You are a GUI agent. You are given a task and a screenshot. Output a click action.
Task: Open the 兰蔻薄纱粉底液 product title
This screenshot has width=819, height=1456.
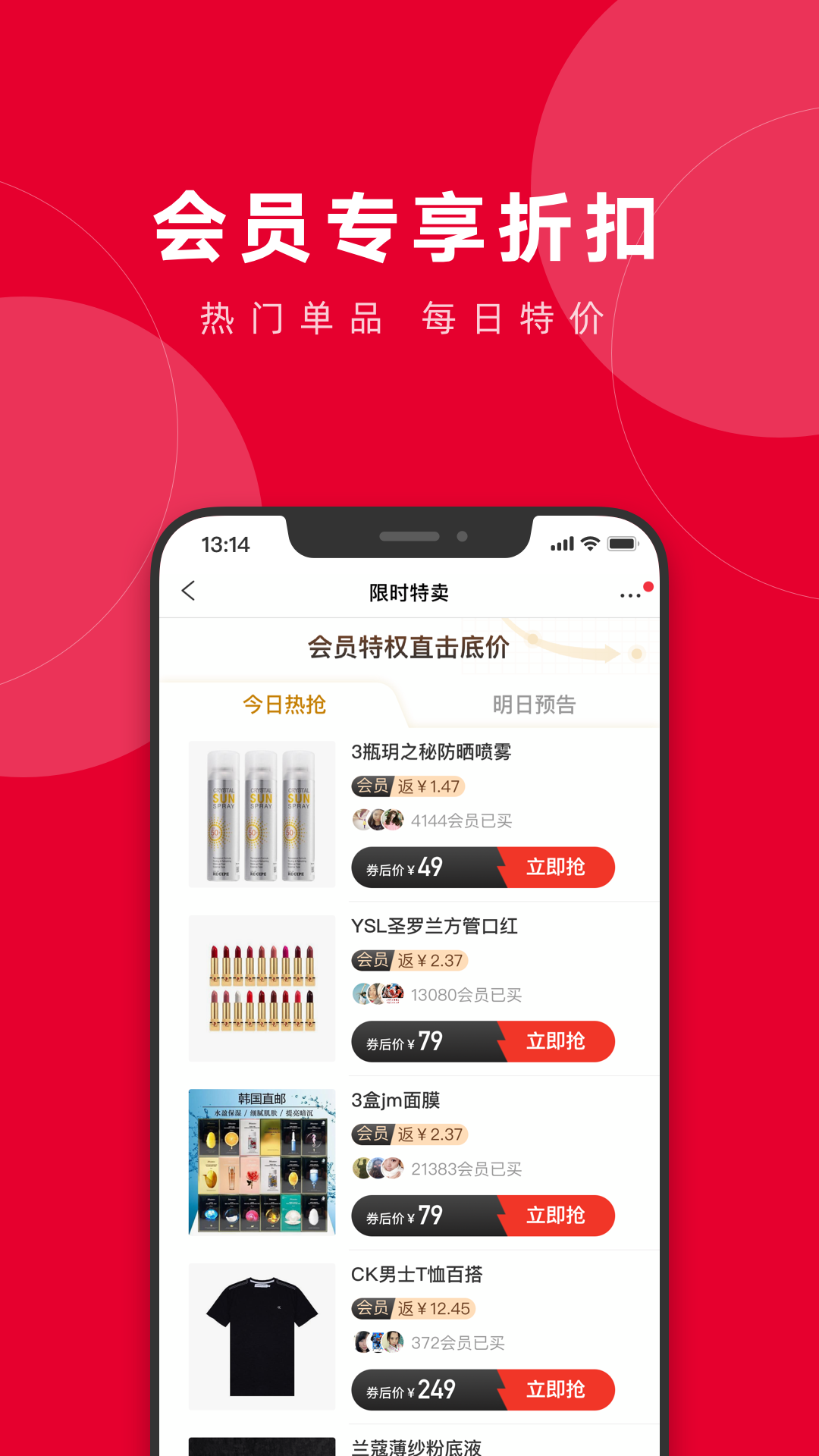(x=416, y=1446)
